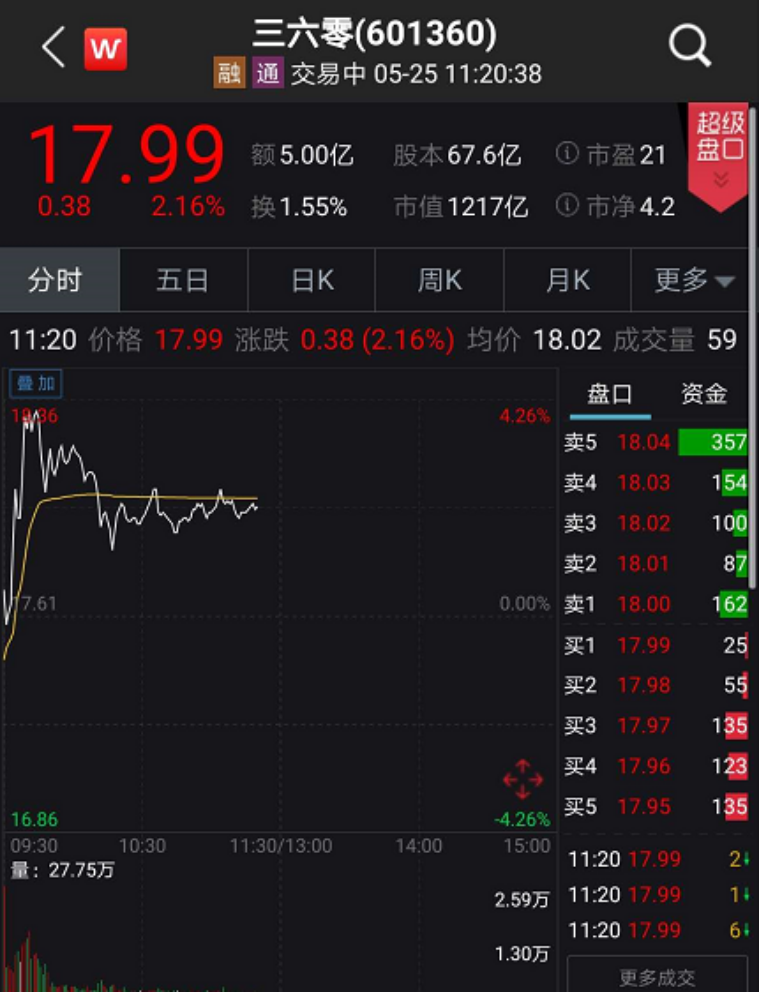Open stock search magnifier
Image resolution: width=759 pixels, height=992 pixels.
pyautogui.click(x=689, y=46)
